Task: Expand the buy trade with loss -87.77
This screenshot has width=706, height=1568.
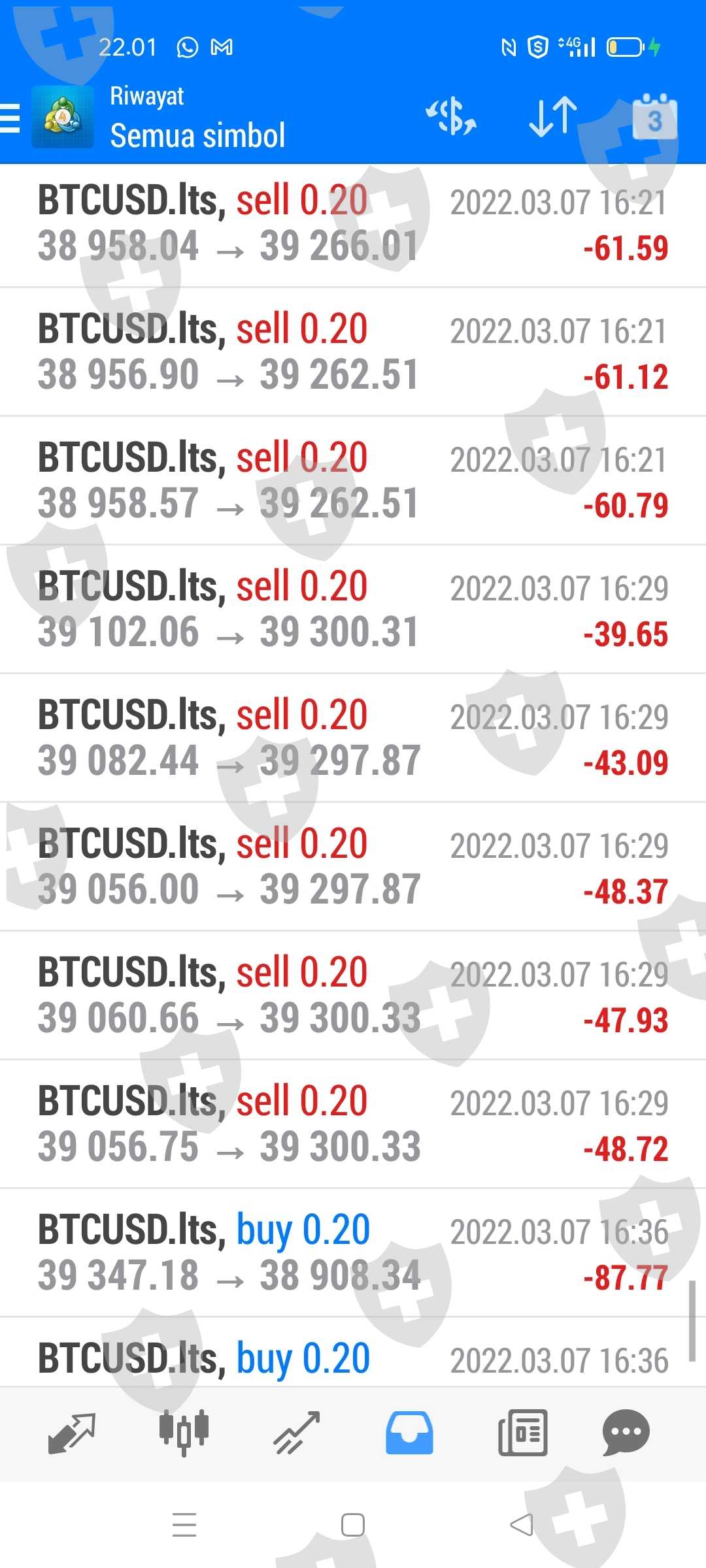Action: coord(353,1253)
